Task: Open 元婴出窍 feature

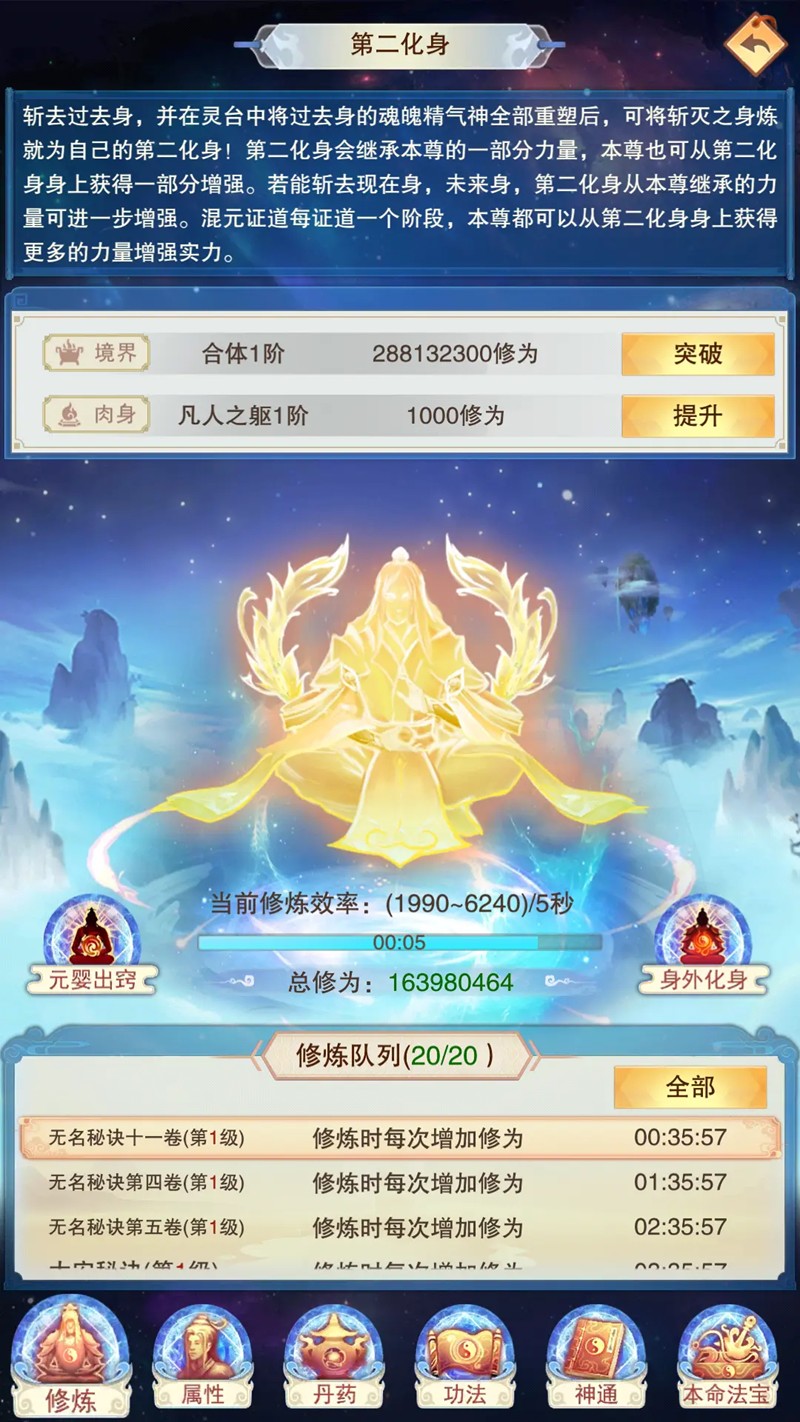Action: pos(91,945)
